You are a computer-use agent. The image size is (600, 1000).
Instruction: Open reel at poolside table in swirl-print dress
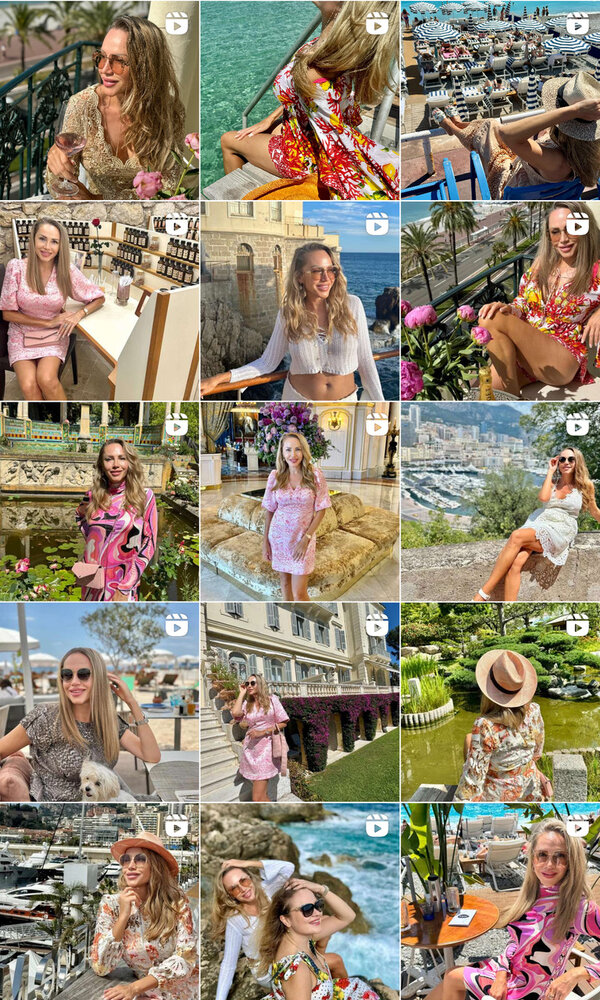click(x=500, y=900)
